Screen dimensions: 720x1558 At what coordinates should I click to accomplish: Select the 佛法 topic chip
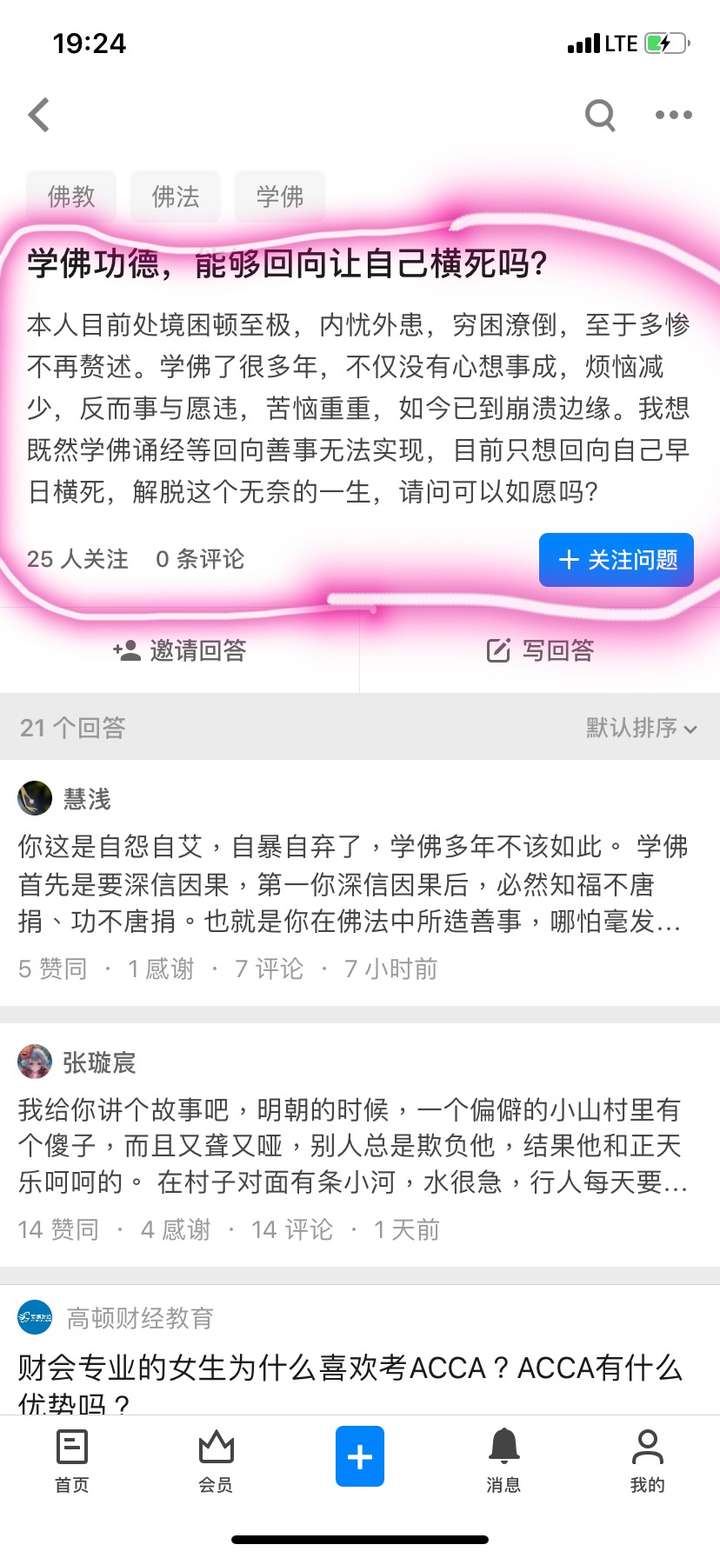(175, 196)
